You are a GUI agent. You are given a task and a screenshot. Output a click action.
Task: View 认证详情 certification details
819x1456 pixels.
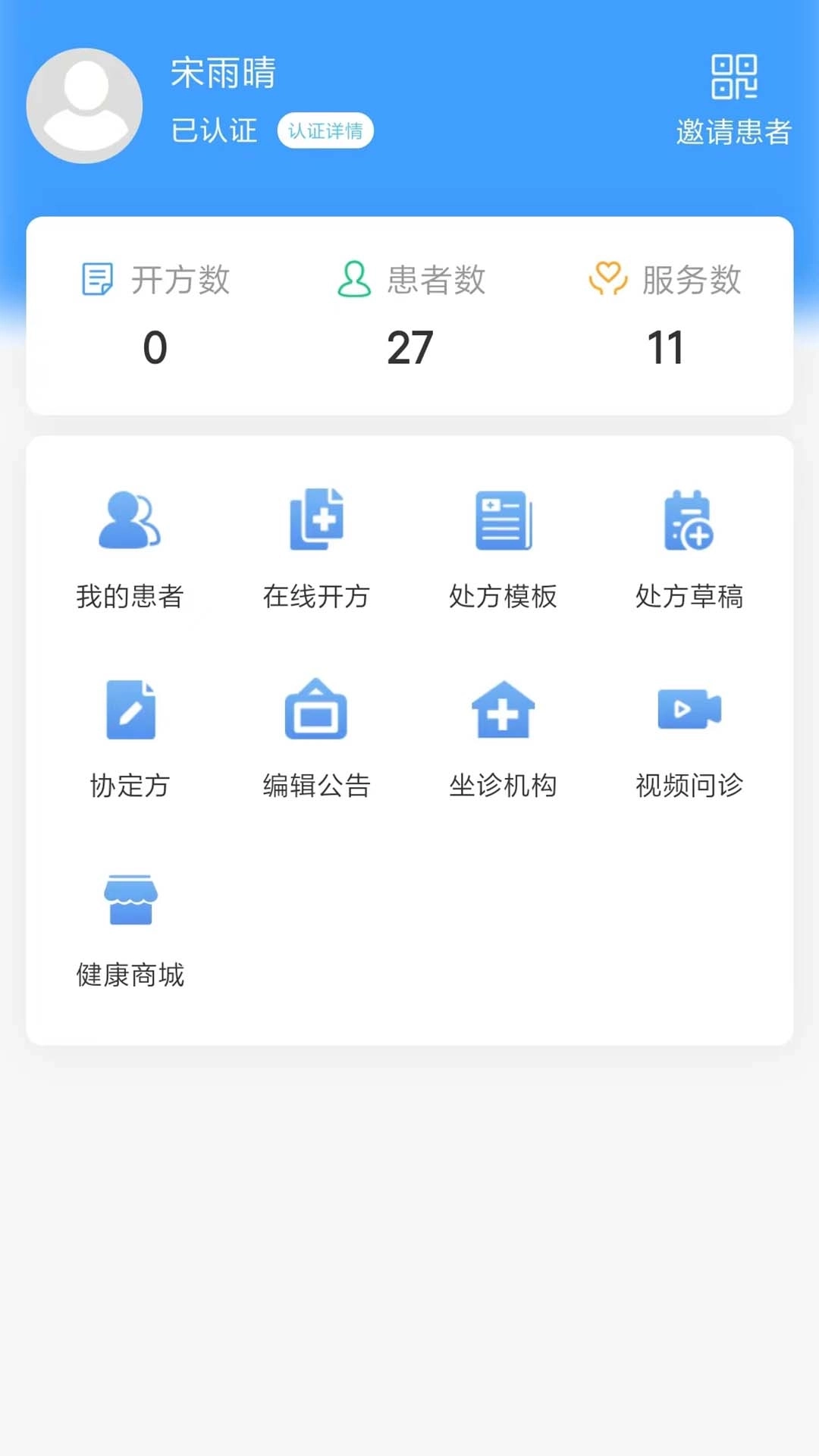point(326,130)
